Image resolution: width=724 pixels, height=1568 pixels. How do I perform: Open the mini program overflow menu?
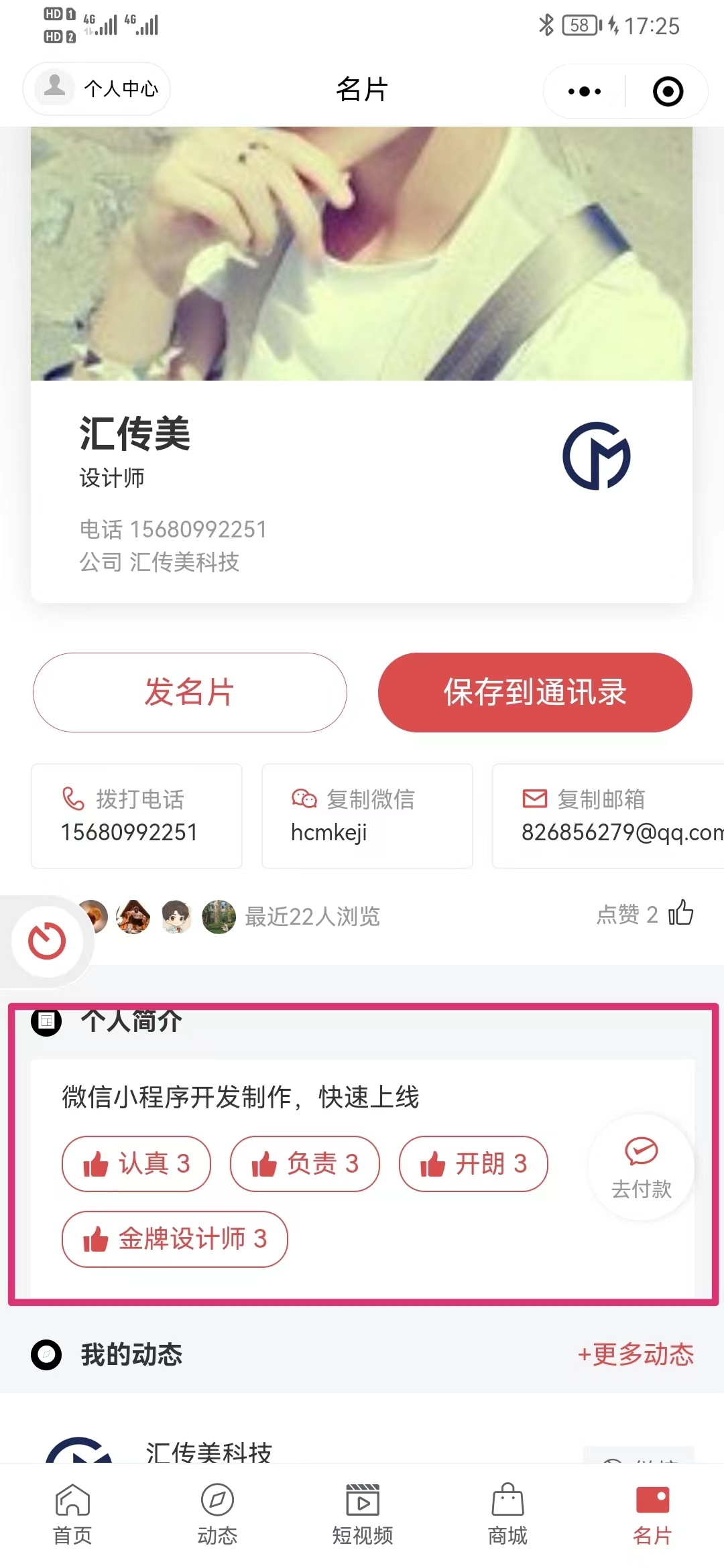pyautogui.click(x=585, y=91)
